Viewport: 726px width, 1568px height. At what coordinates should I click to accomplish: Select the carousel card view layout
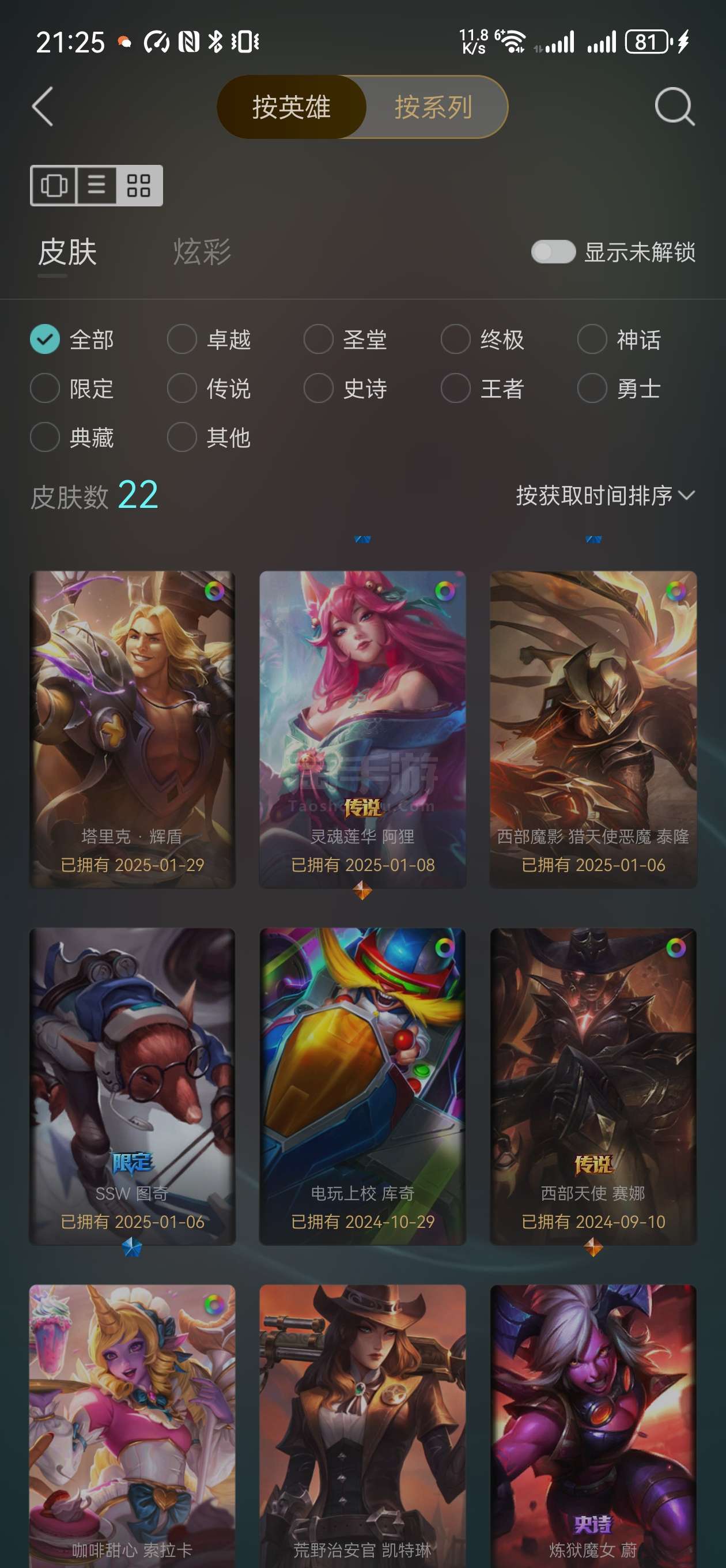(x=54, y=185)
